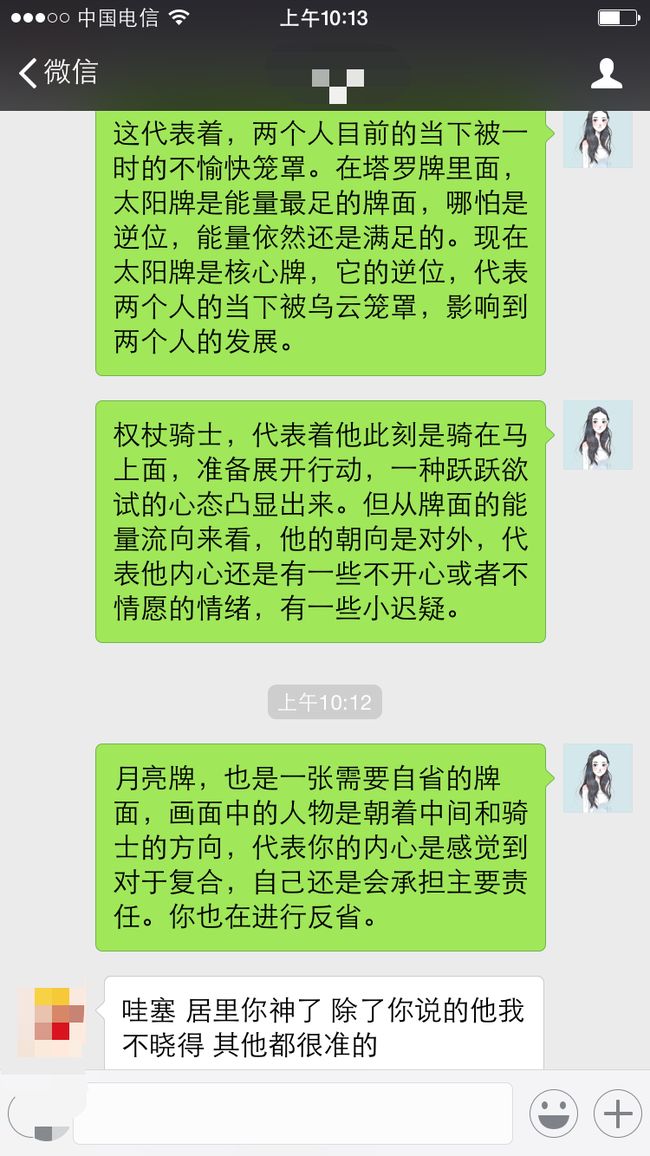650x1156 pixels.
Task: Open the plus attachment menu
Action: click(x=618, y=1113)
